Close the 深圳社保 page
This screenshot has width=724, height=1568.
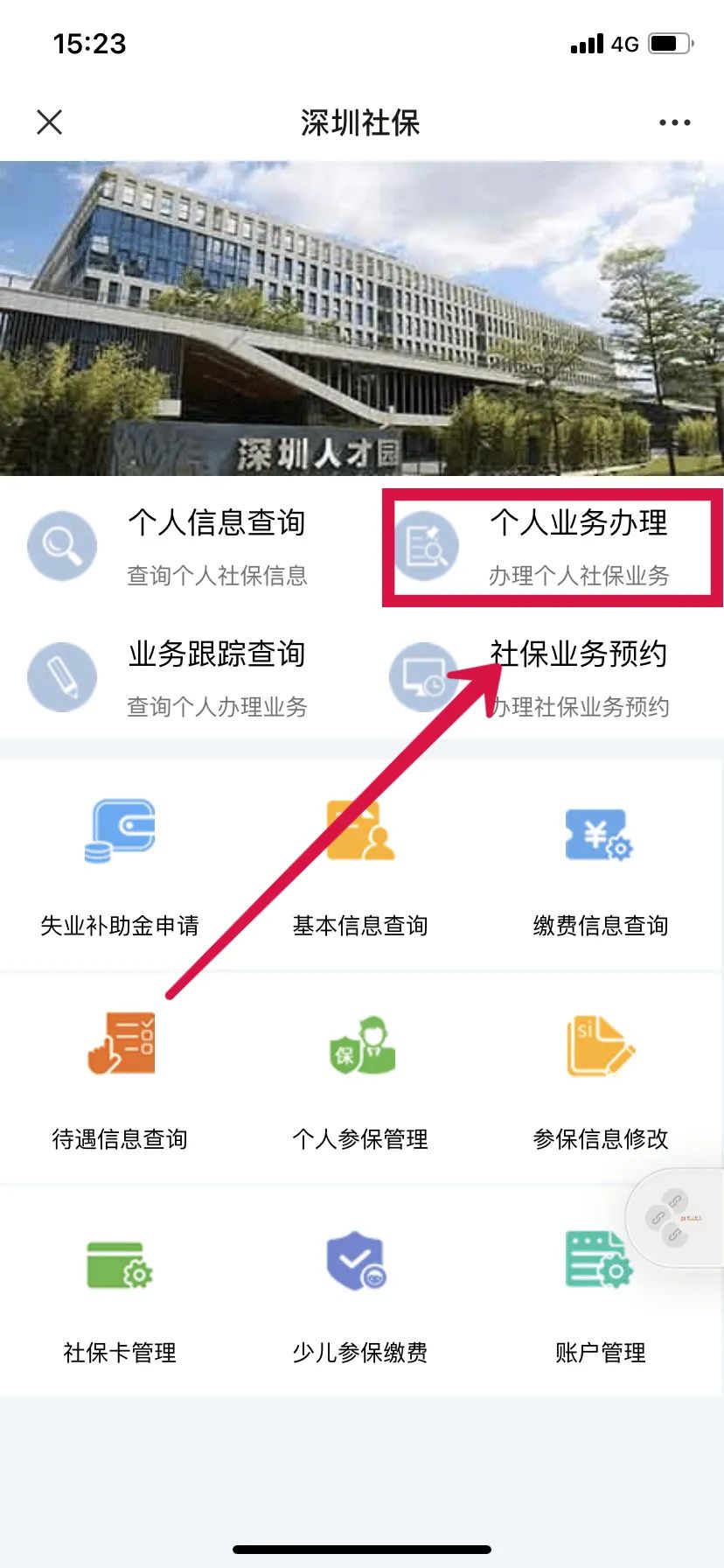(50, 122)
